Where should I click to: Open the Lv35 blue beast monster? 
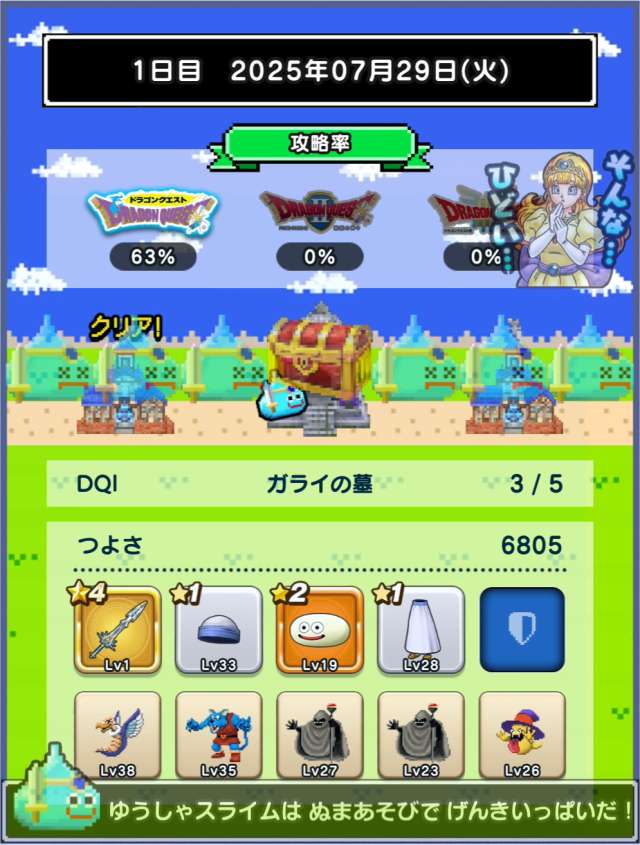click(x=219, y=735)
